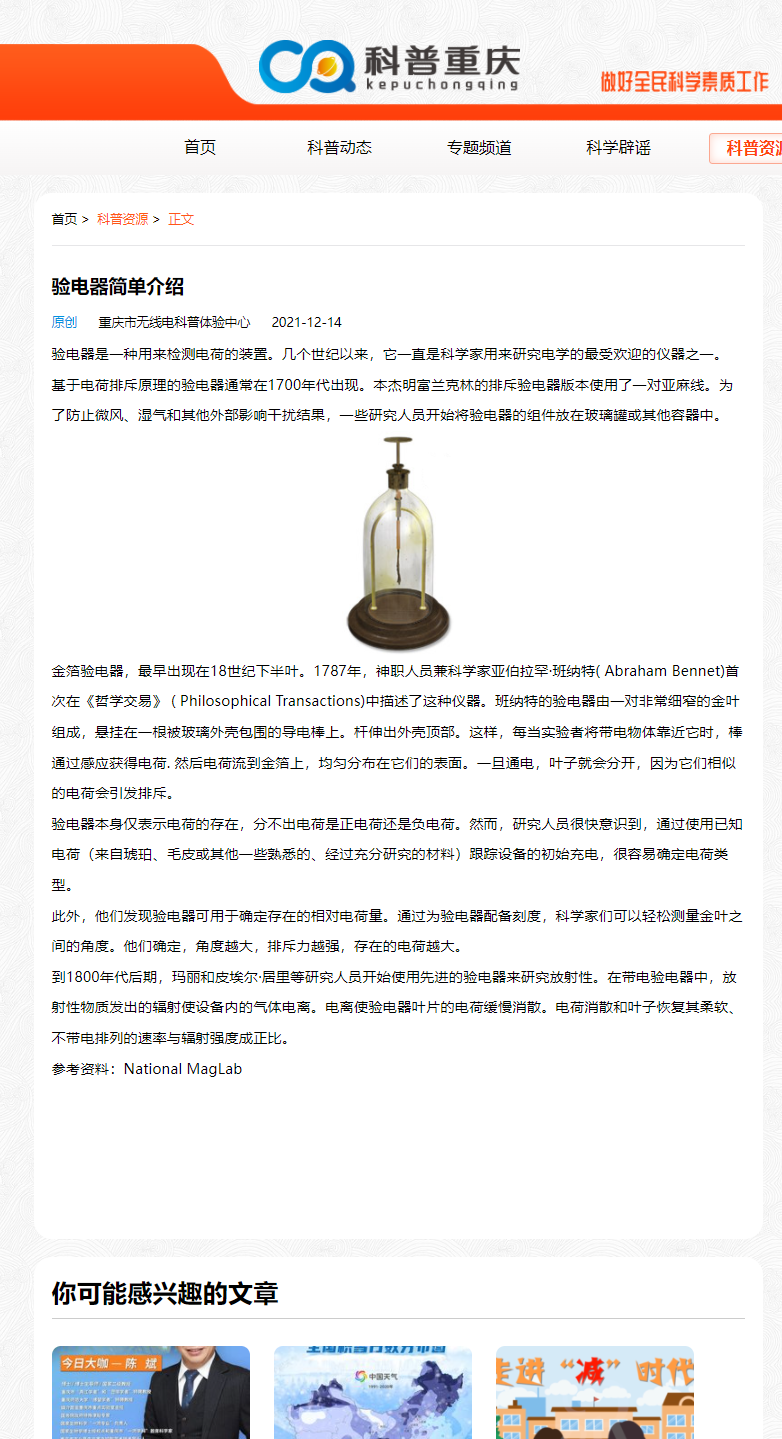Image resolution: width=782 pixels, height=1439 pixels.
Task: Open the 科普资源 breadcrumb link
Action: coord(122,219)
